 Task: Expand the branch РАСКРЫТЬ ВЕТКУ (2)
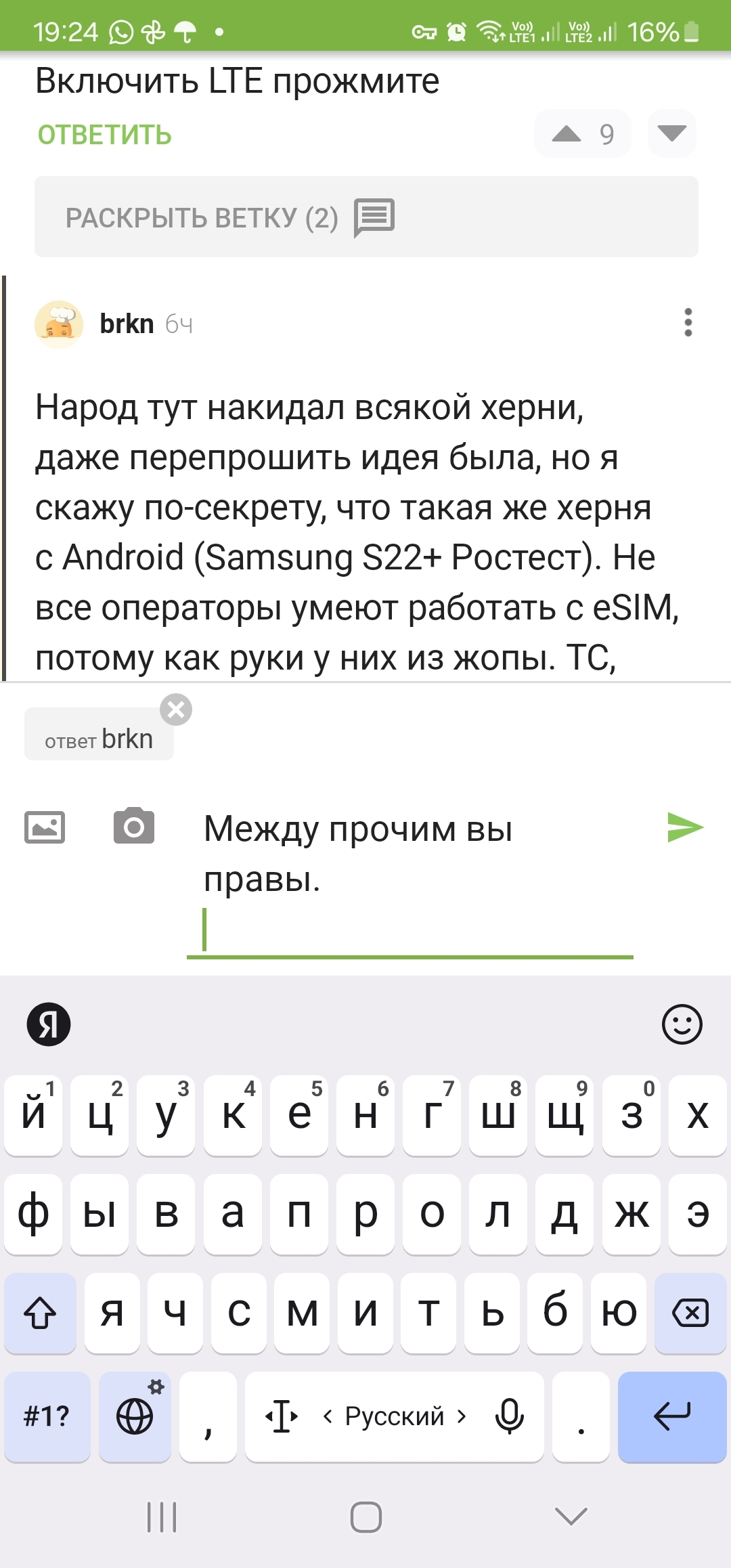366,217
